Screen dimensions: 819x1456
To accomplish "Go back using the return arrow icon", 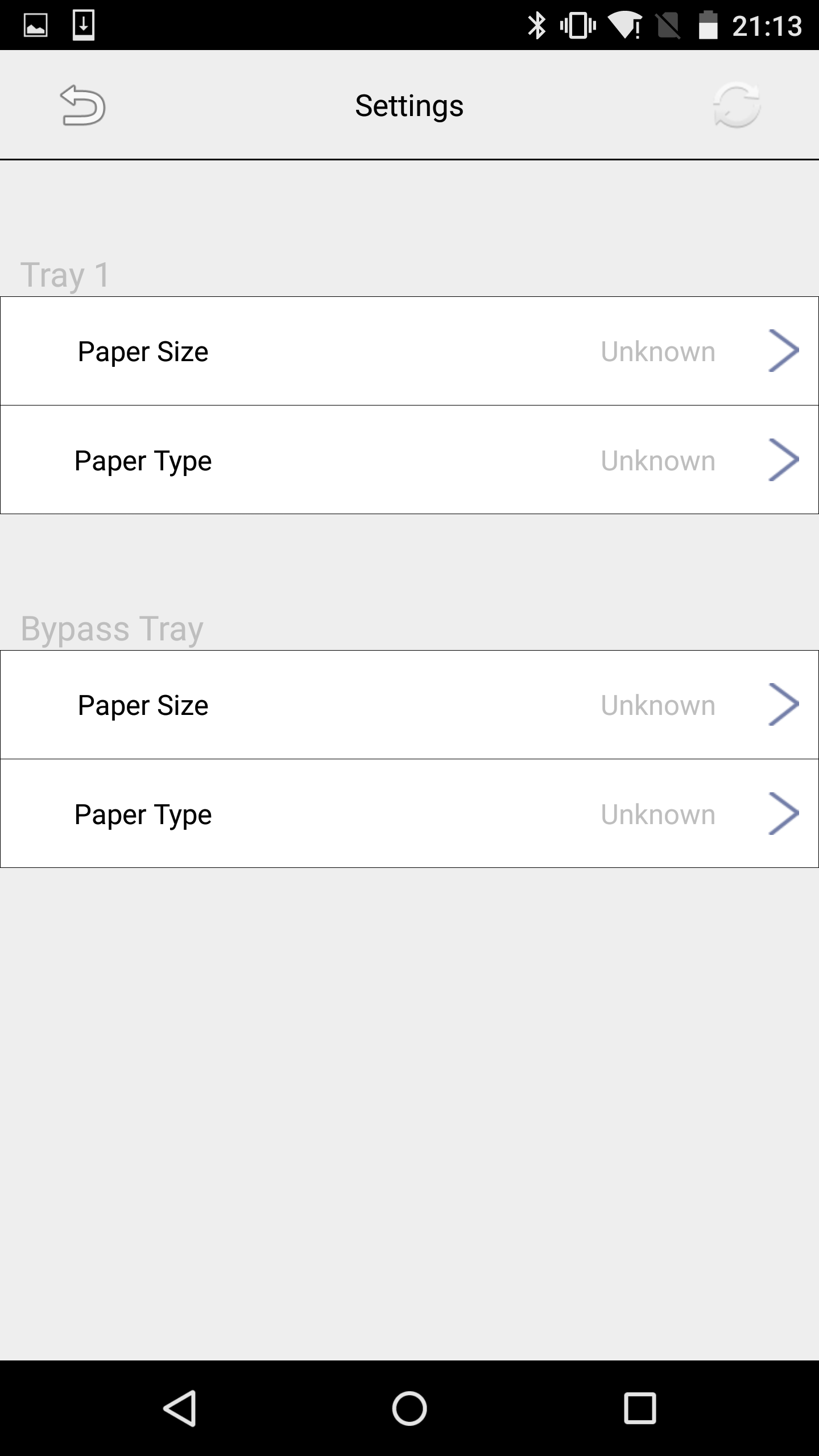I will click(x=83, y=106).
